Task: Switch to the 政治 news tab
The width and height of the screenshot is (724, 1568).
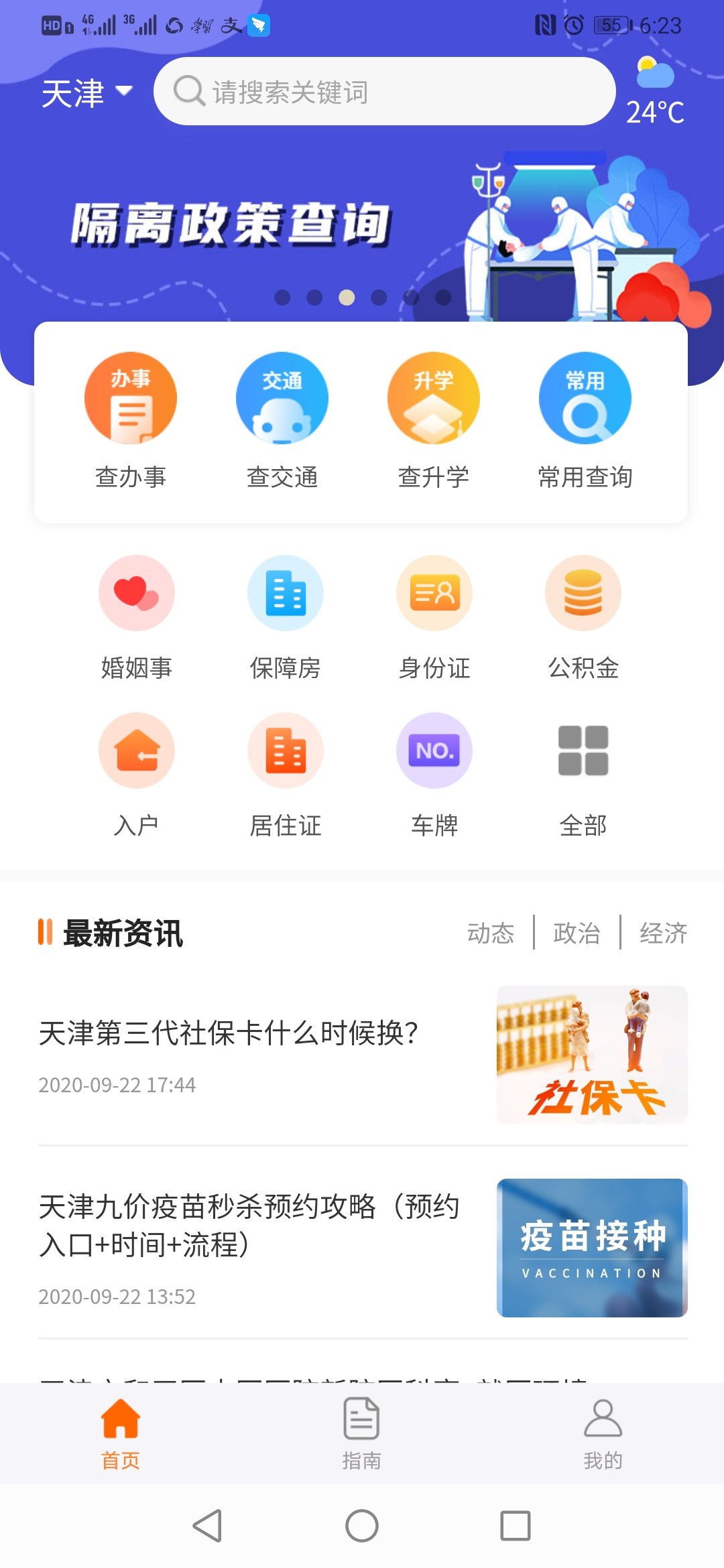Action: pos(577,933)
